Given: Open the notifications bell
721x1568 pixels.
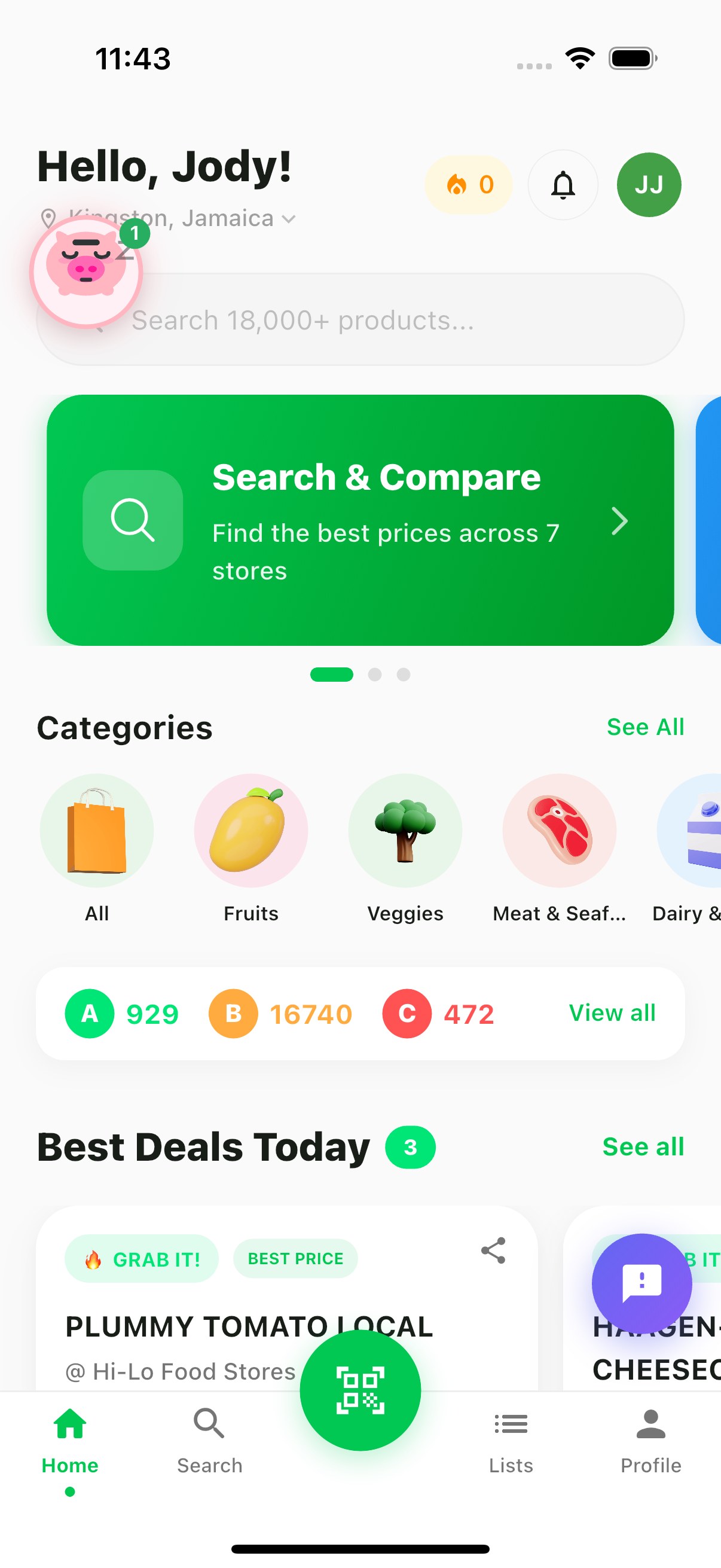Looking at the screenshot, I should point(562,185).
